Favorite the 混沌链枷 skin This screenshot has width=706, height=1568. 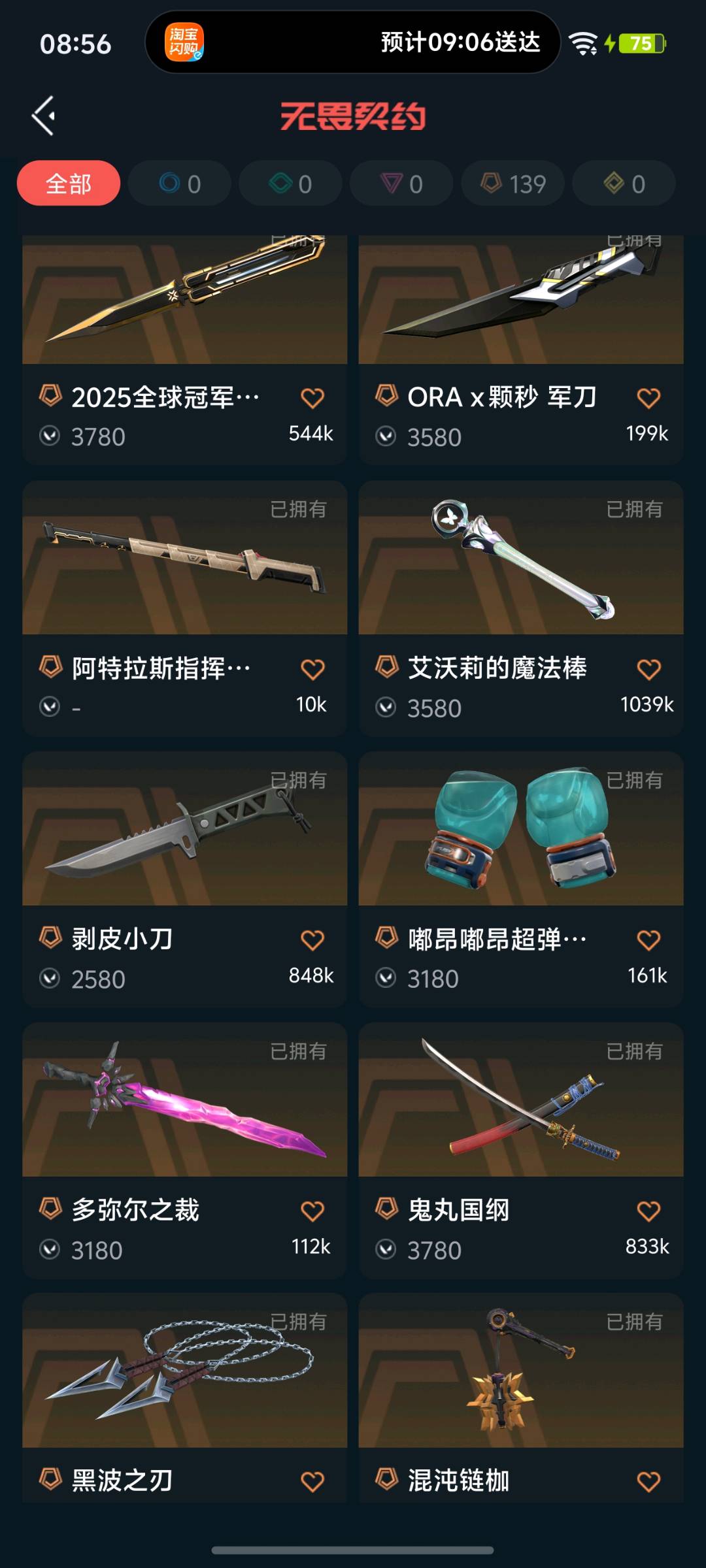click(648, 1482)
